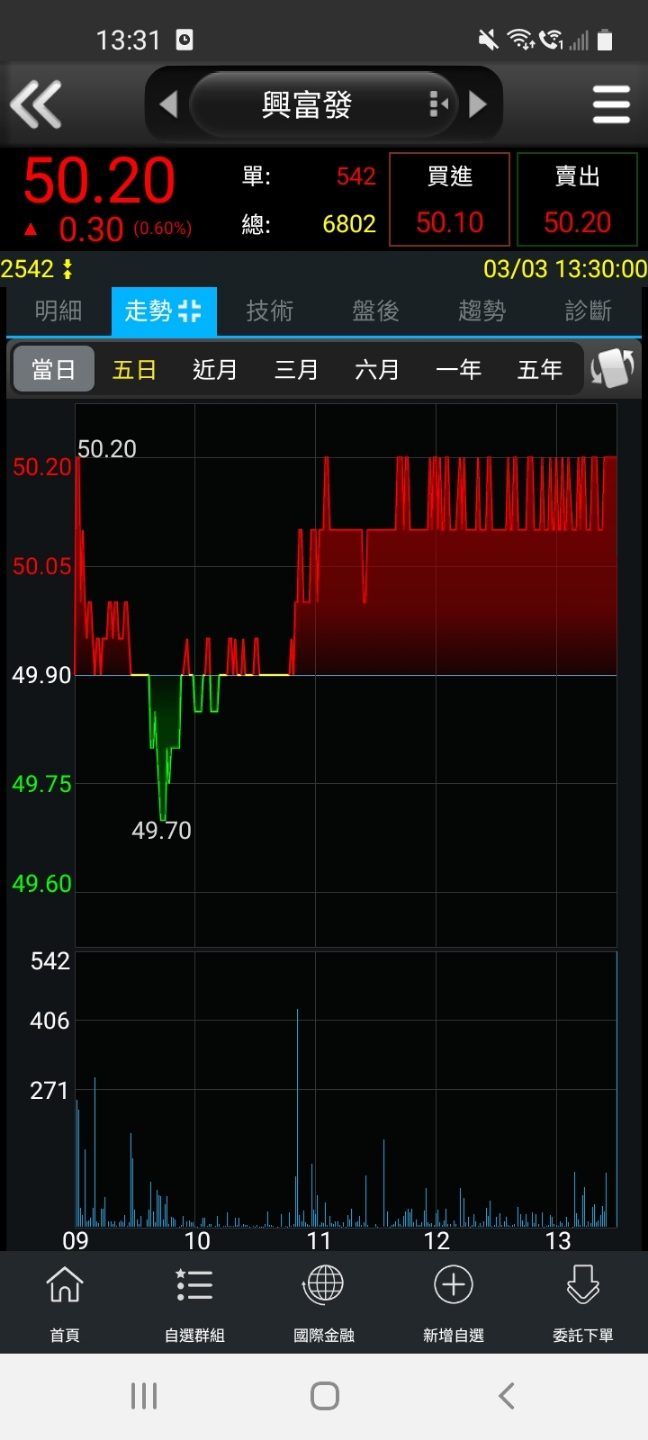Go back with the double-arrow icon

36,104
